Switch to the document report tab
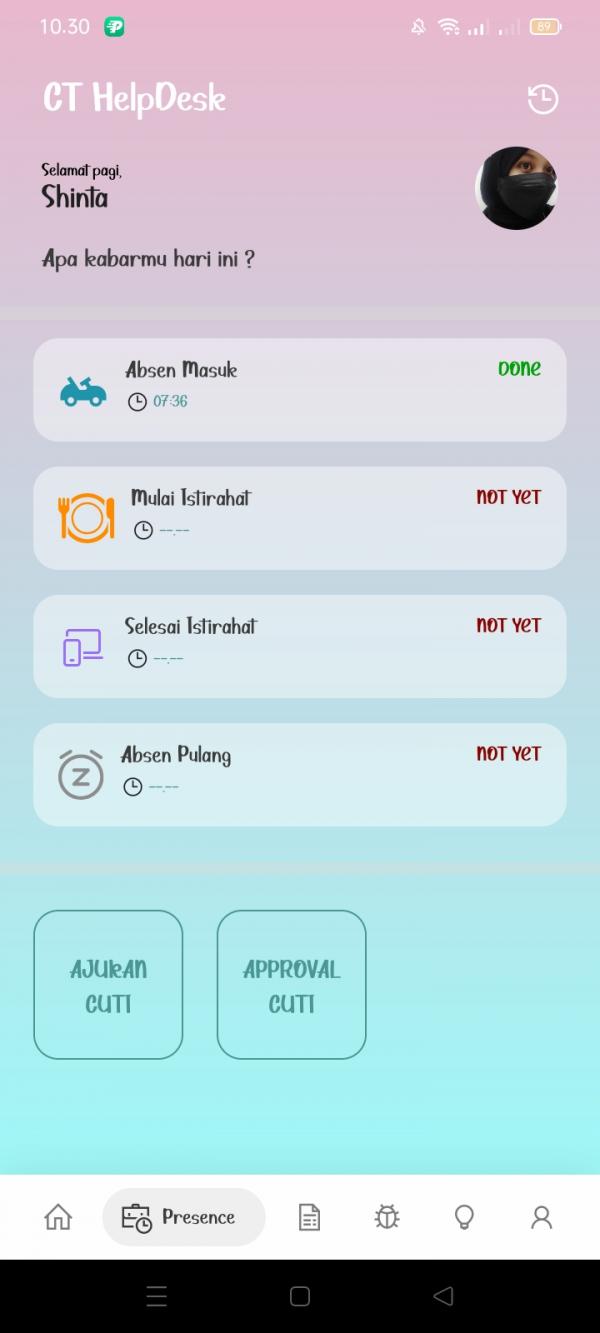600x1333 pixels. click(310, 1217)
